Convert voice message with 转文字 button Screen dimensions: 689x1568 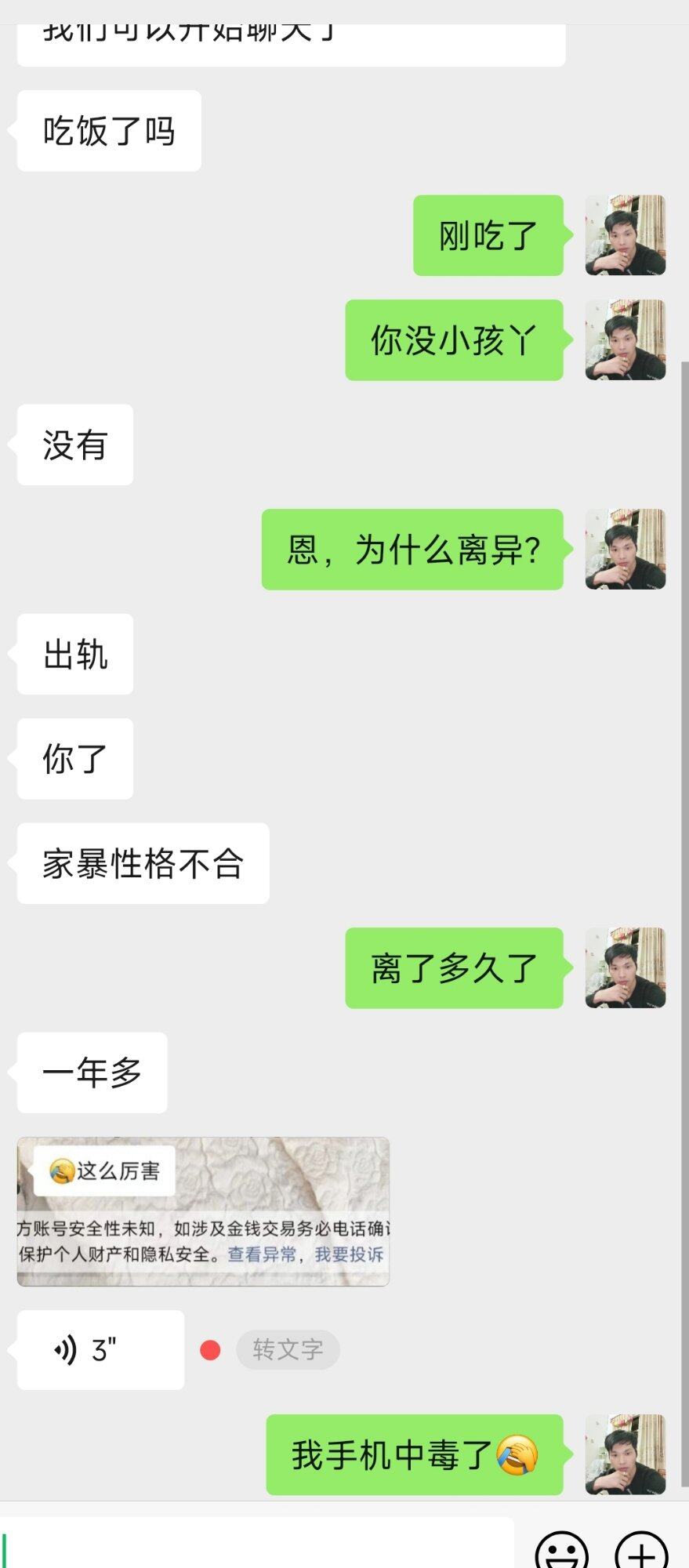click(x=288, y=1350)
